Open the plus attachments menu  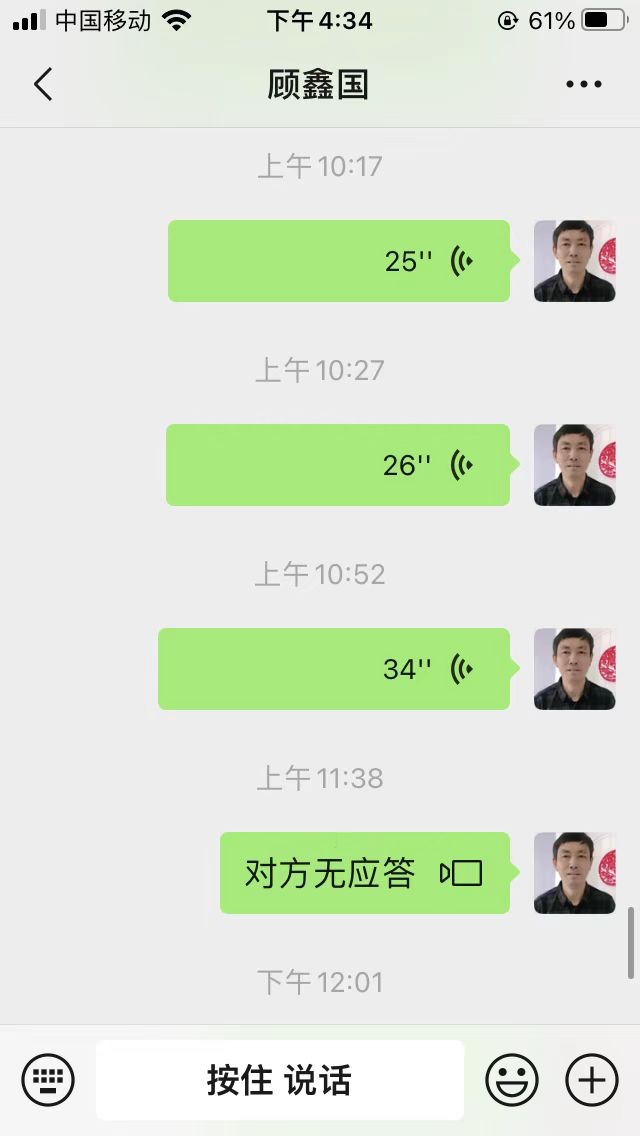(x=592, y=1080)
